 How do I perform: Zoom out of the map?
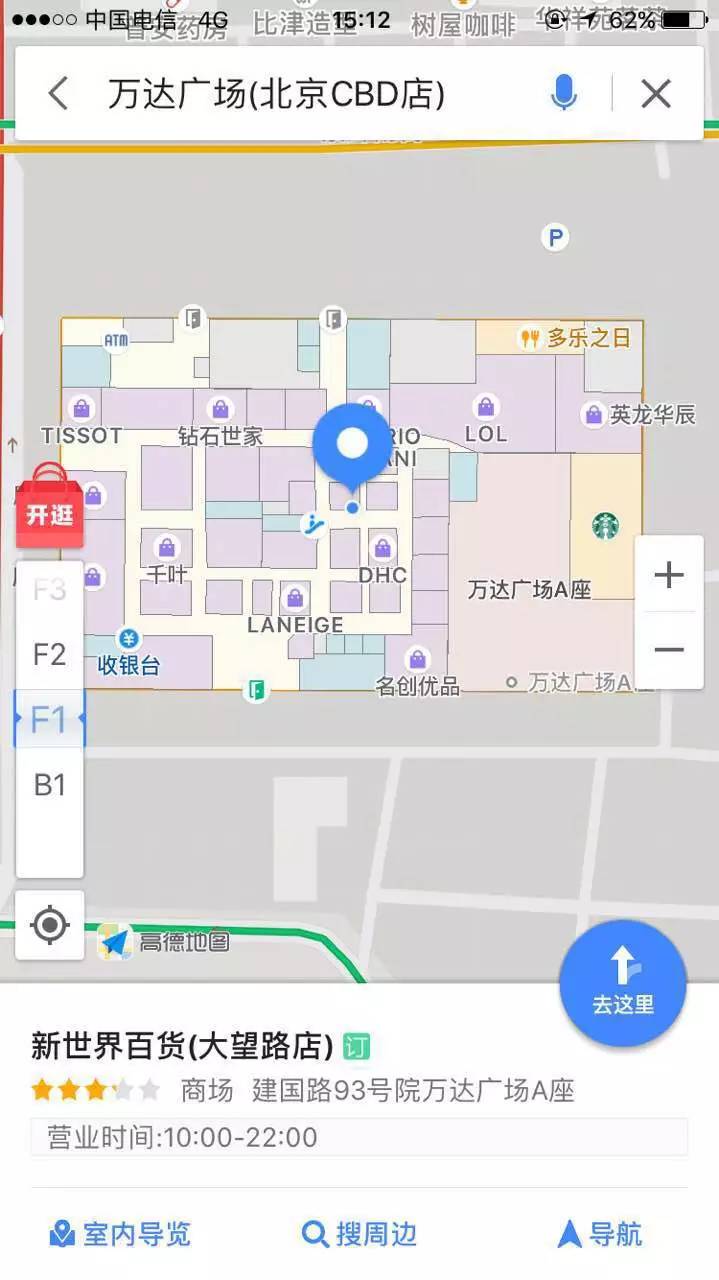(668, 650)
